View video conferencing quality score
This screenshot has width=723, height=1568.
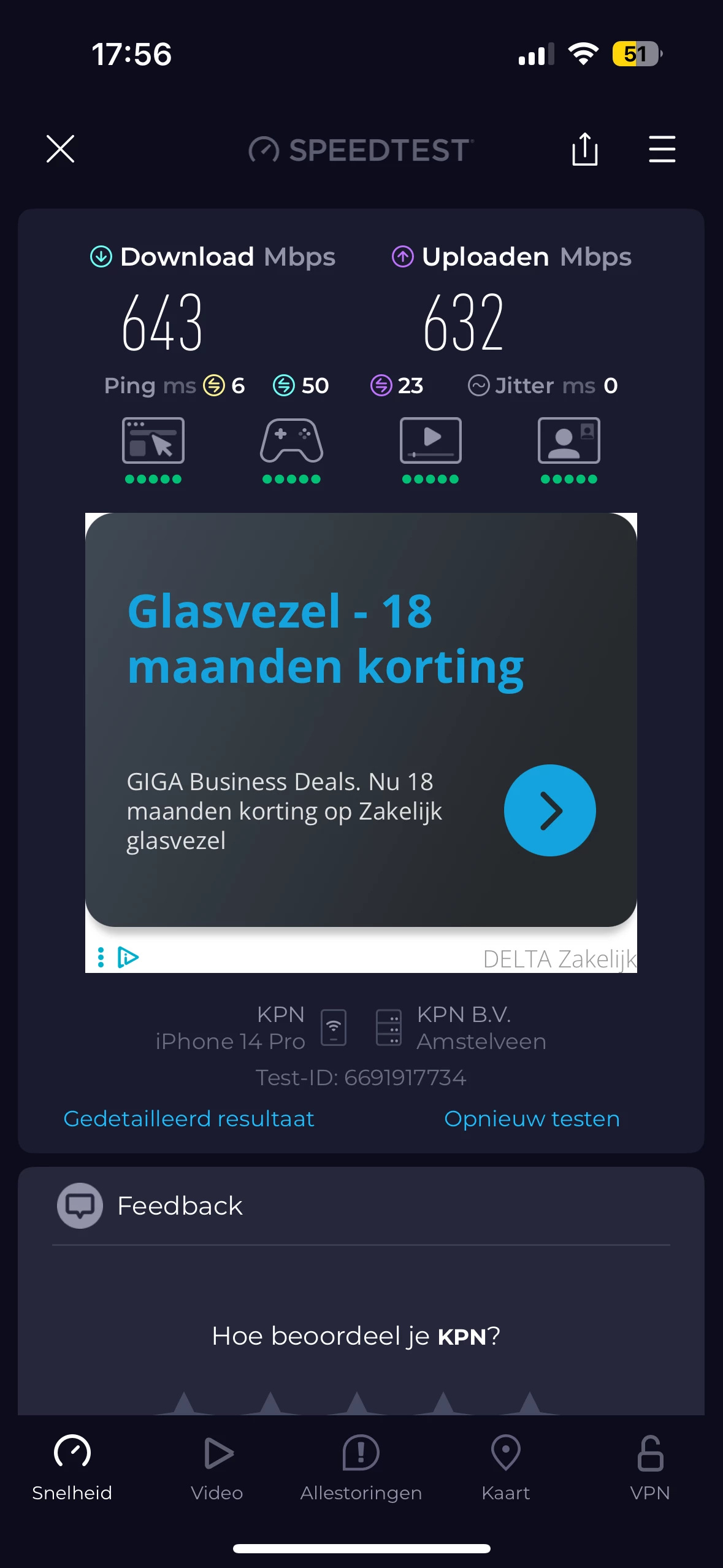[568, 450]
